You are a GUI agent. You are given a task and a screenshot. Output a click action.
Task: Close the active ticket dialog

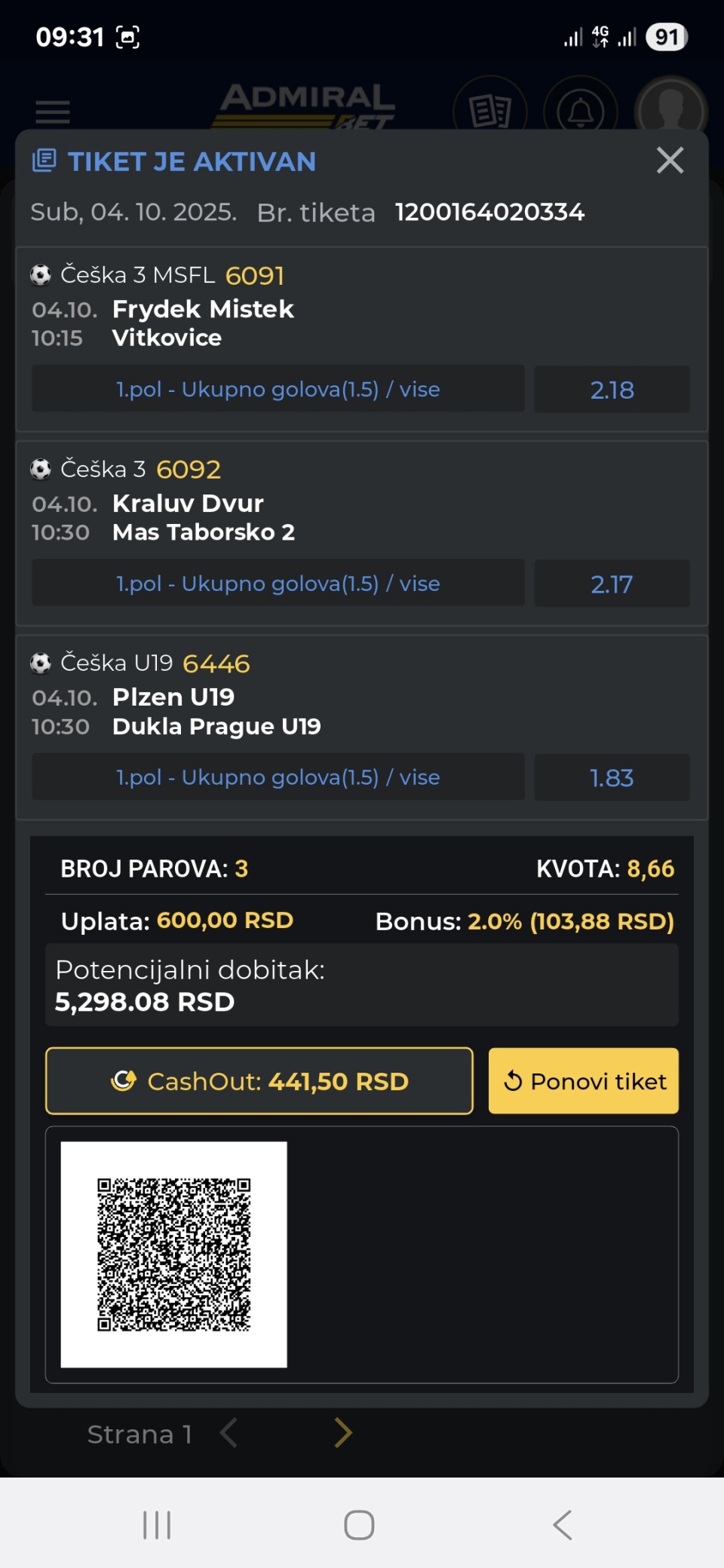670,161
